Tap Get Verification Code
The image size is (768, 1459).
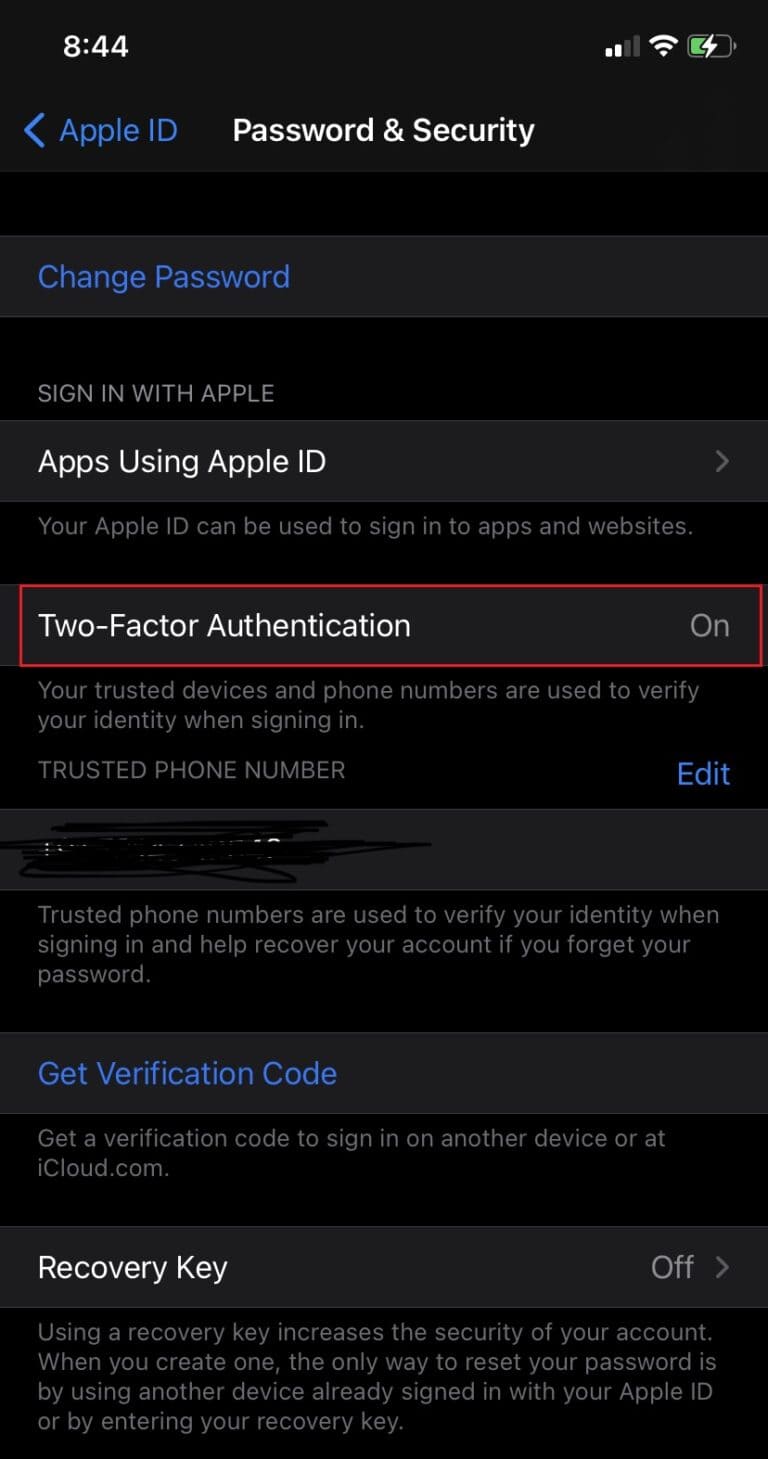(x=187, y=1073)
